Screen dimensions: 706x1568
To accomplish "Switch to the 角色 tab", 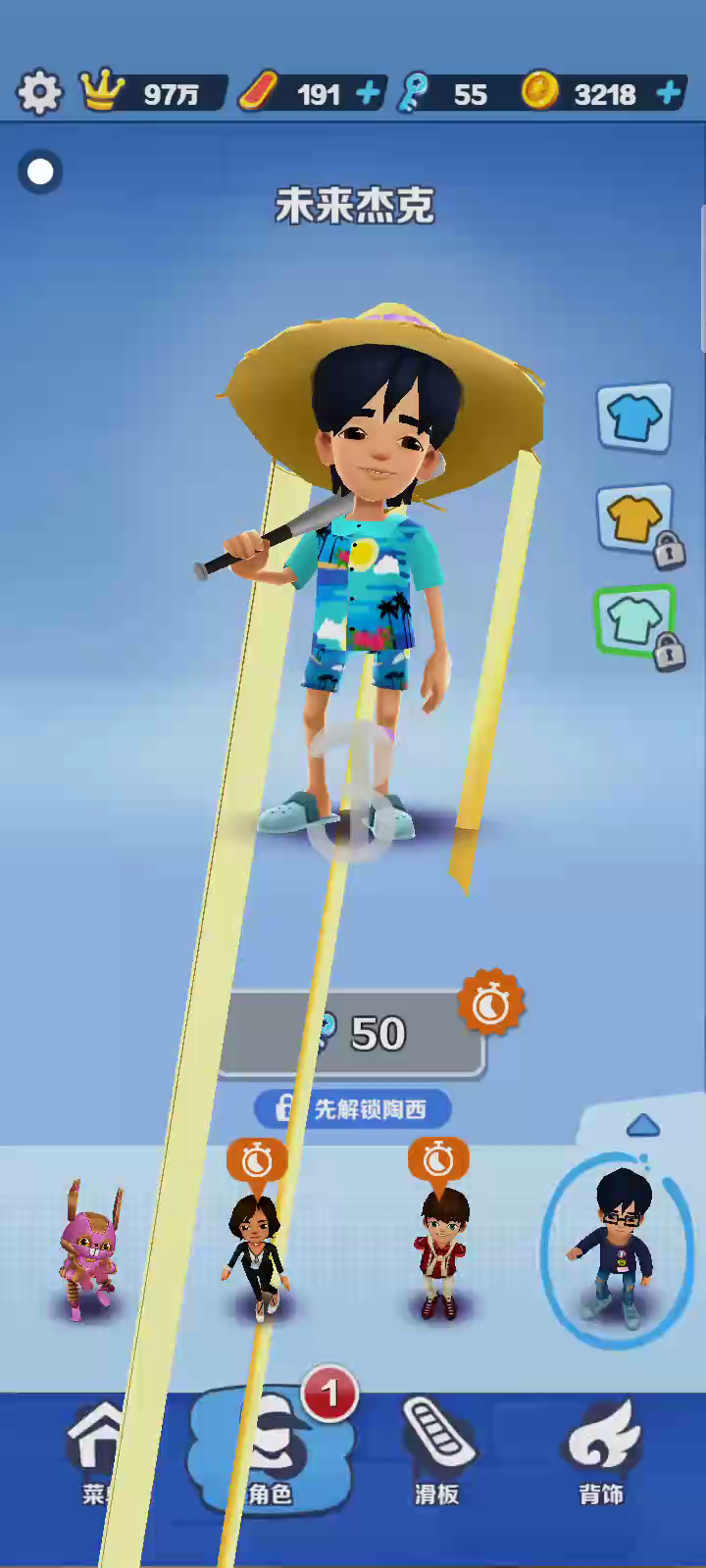I will click(x=270, y=1450).
